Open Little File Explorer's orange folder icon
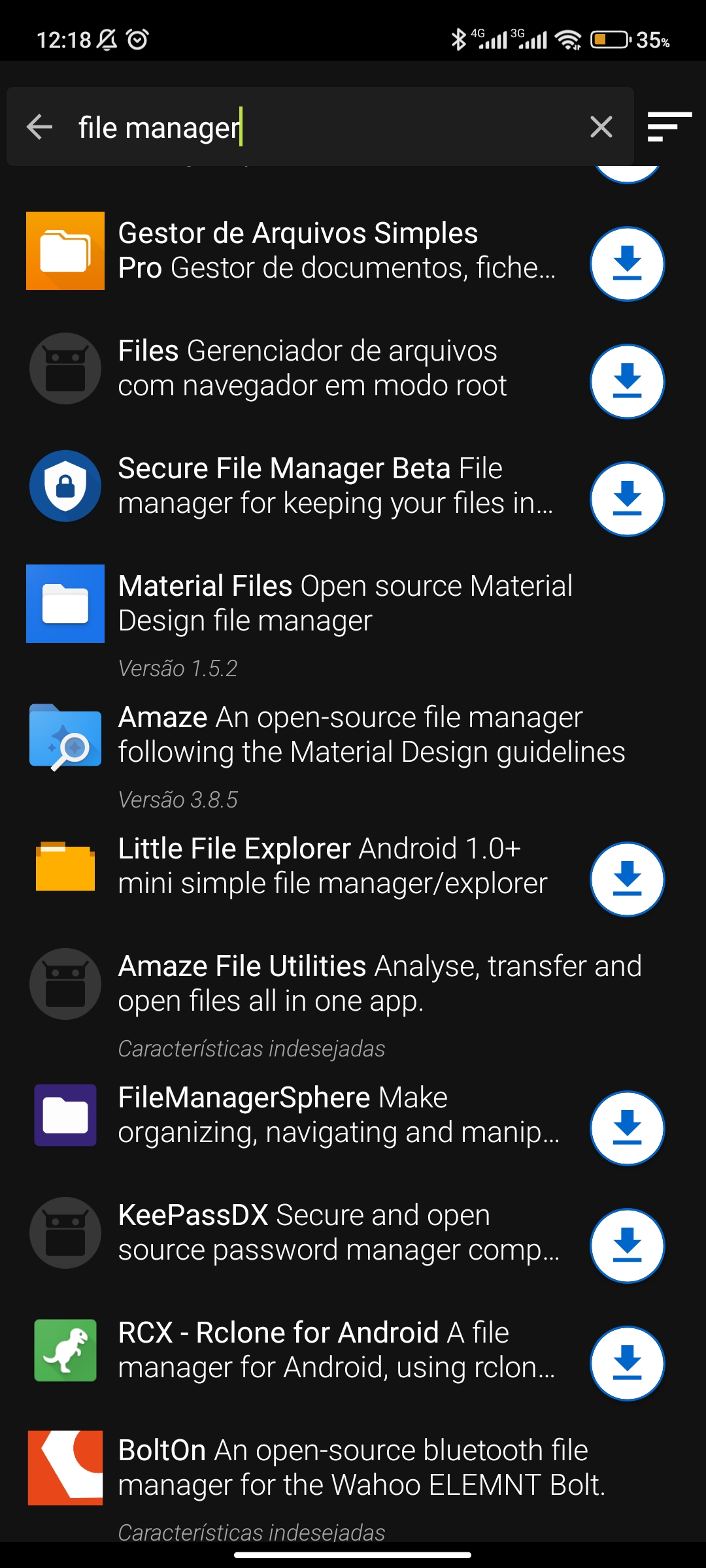Viewport: 706px width, 1568px height. pos(65,866)
